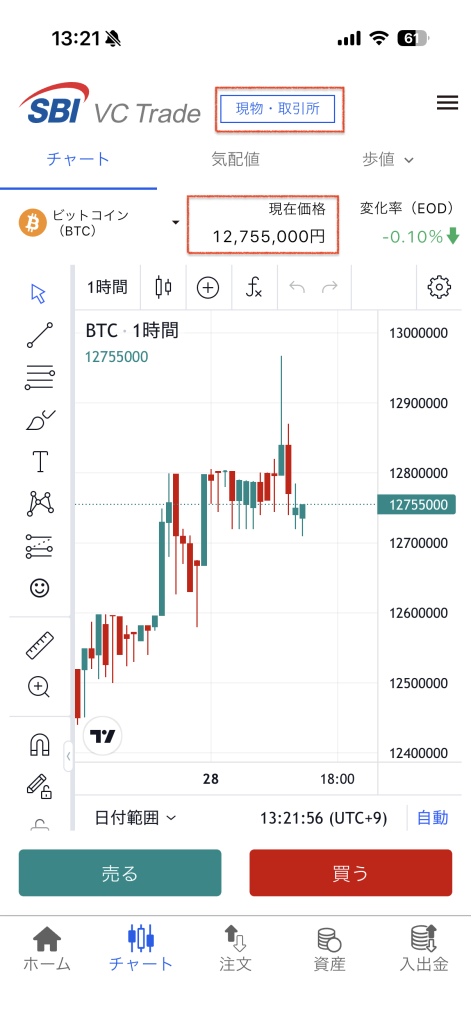Tap the 売る sell button
The width and height of the screenshot is (471, 1024).
tap(120, 872)
